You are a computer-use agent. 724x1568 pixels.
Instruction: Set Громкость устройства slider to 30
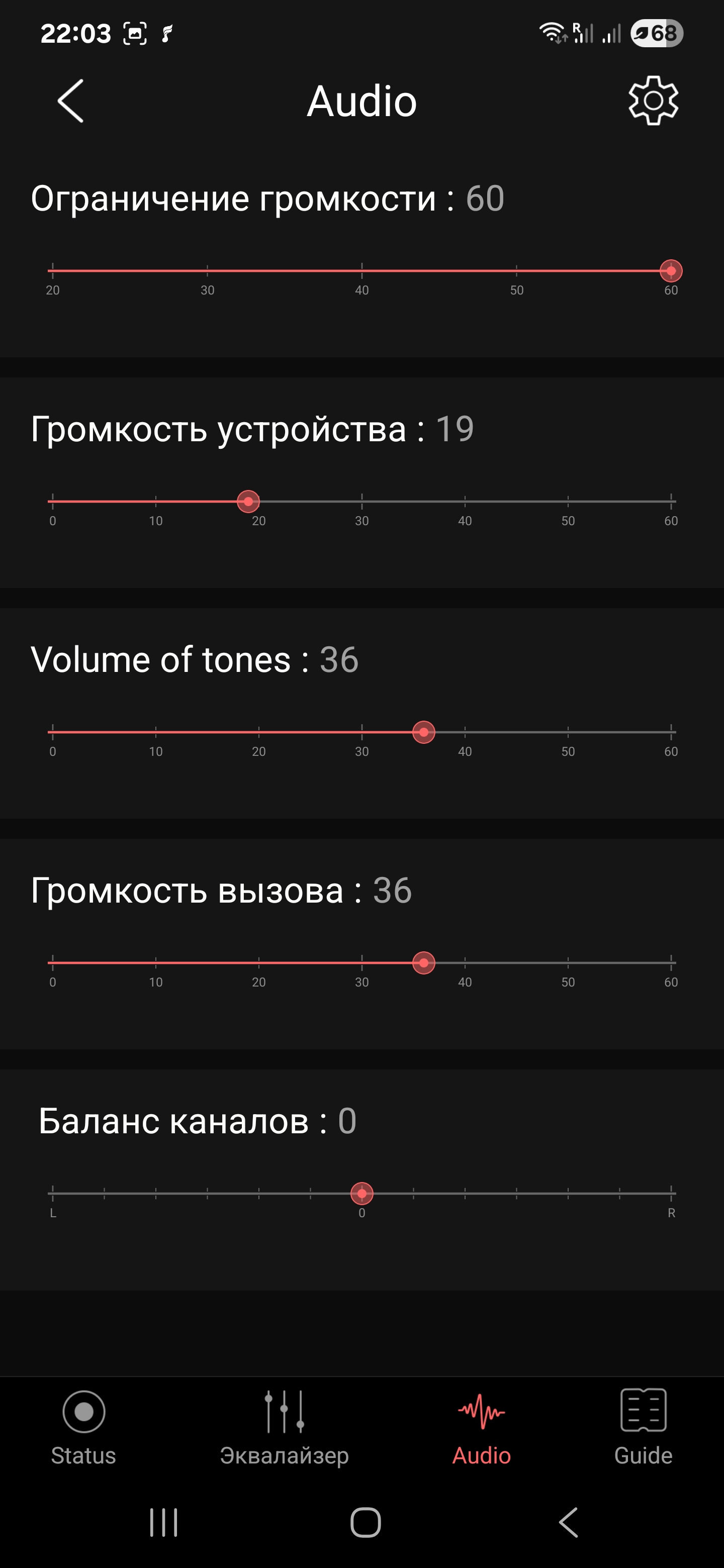click(x=361, y=502)
